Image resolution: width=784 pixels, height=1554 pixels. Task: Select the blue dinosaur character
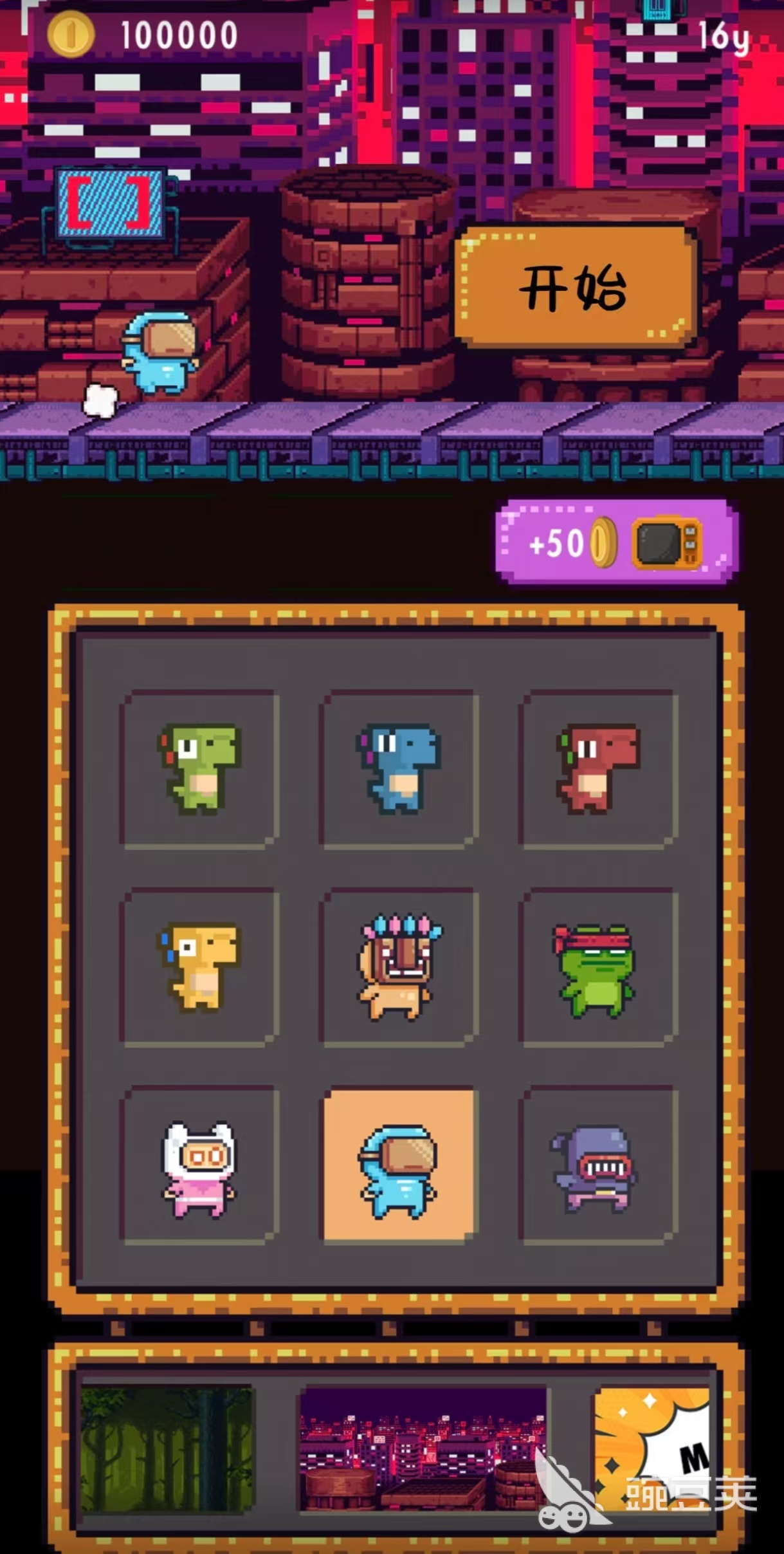click(x=399, y=769)
